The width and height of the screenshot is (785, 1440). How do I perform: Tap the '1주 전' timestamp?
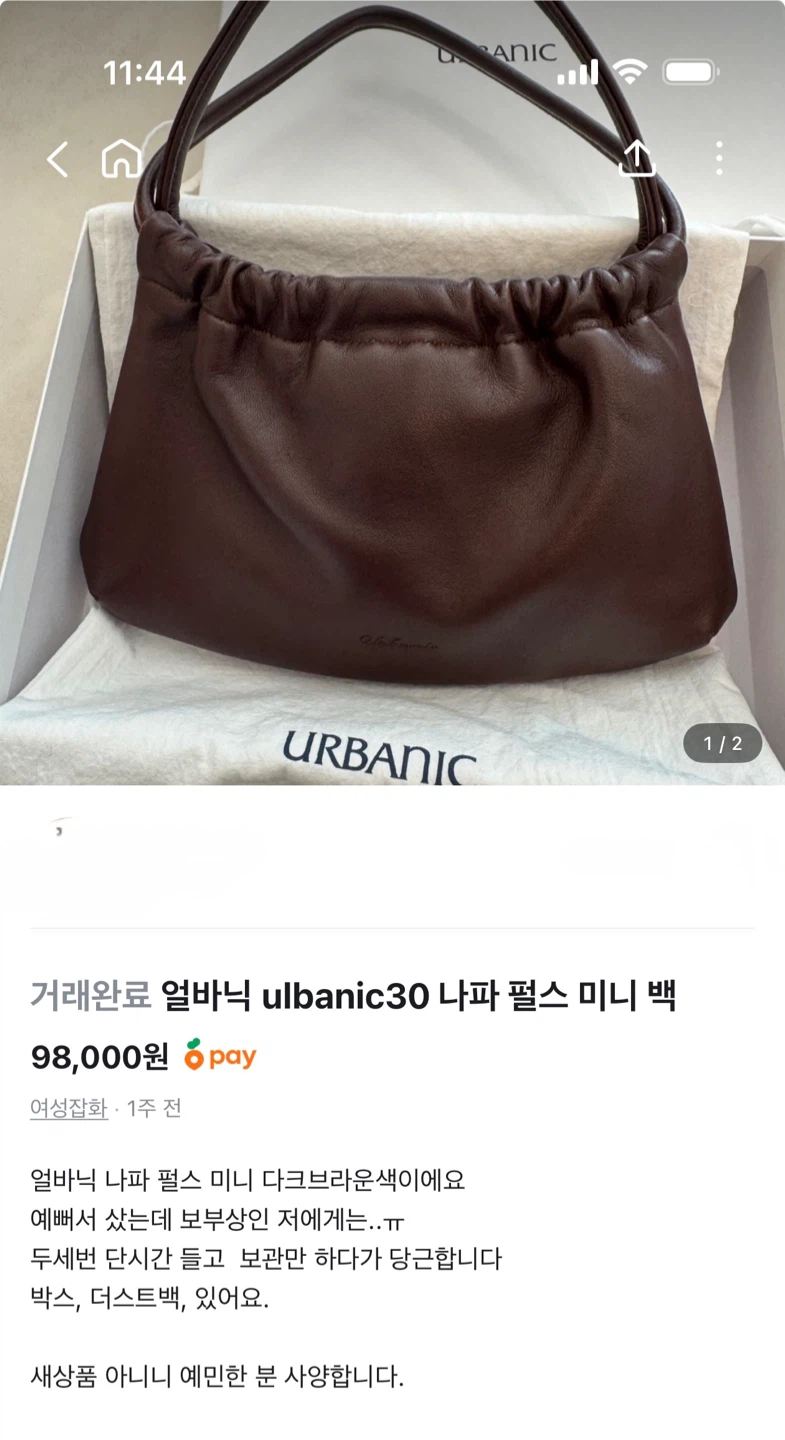pos(155,1109)
